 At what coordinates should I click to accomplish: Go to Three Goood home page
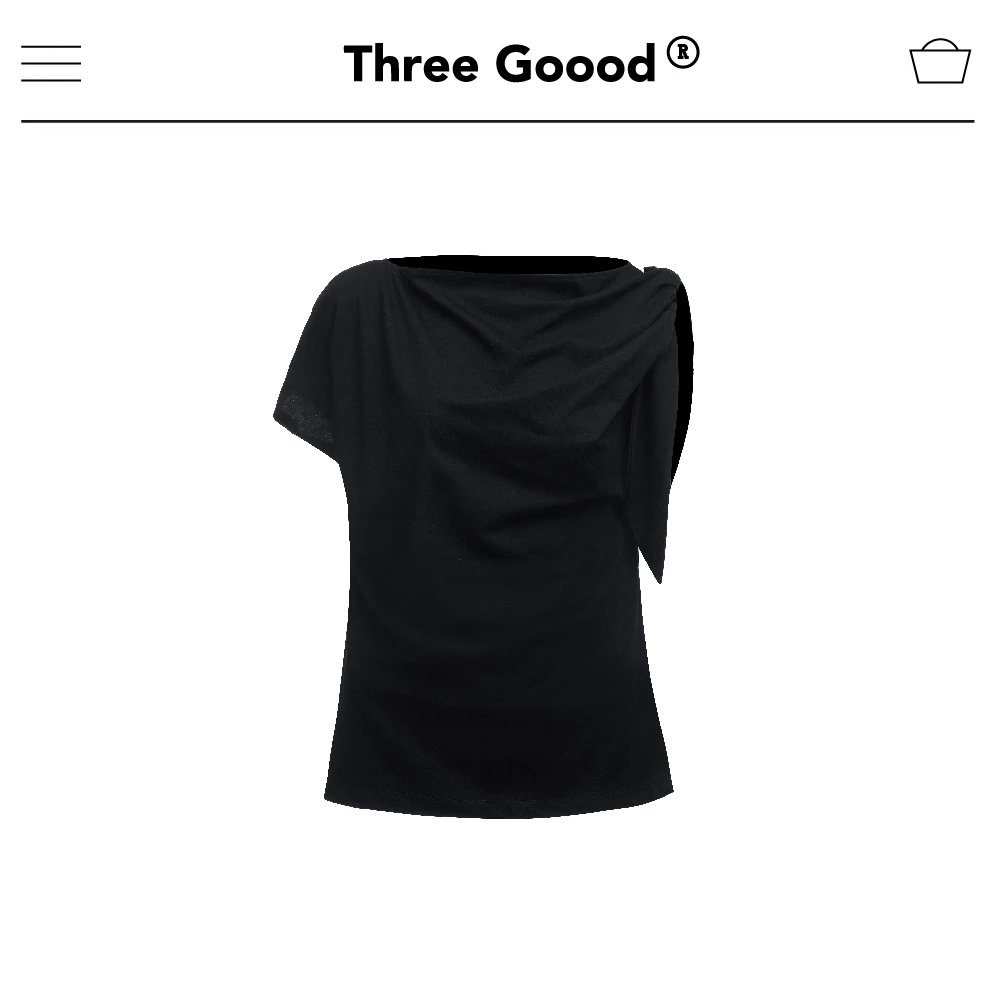(x=521, y=62)
